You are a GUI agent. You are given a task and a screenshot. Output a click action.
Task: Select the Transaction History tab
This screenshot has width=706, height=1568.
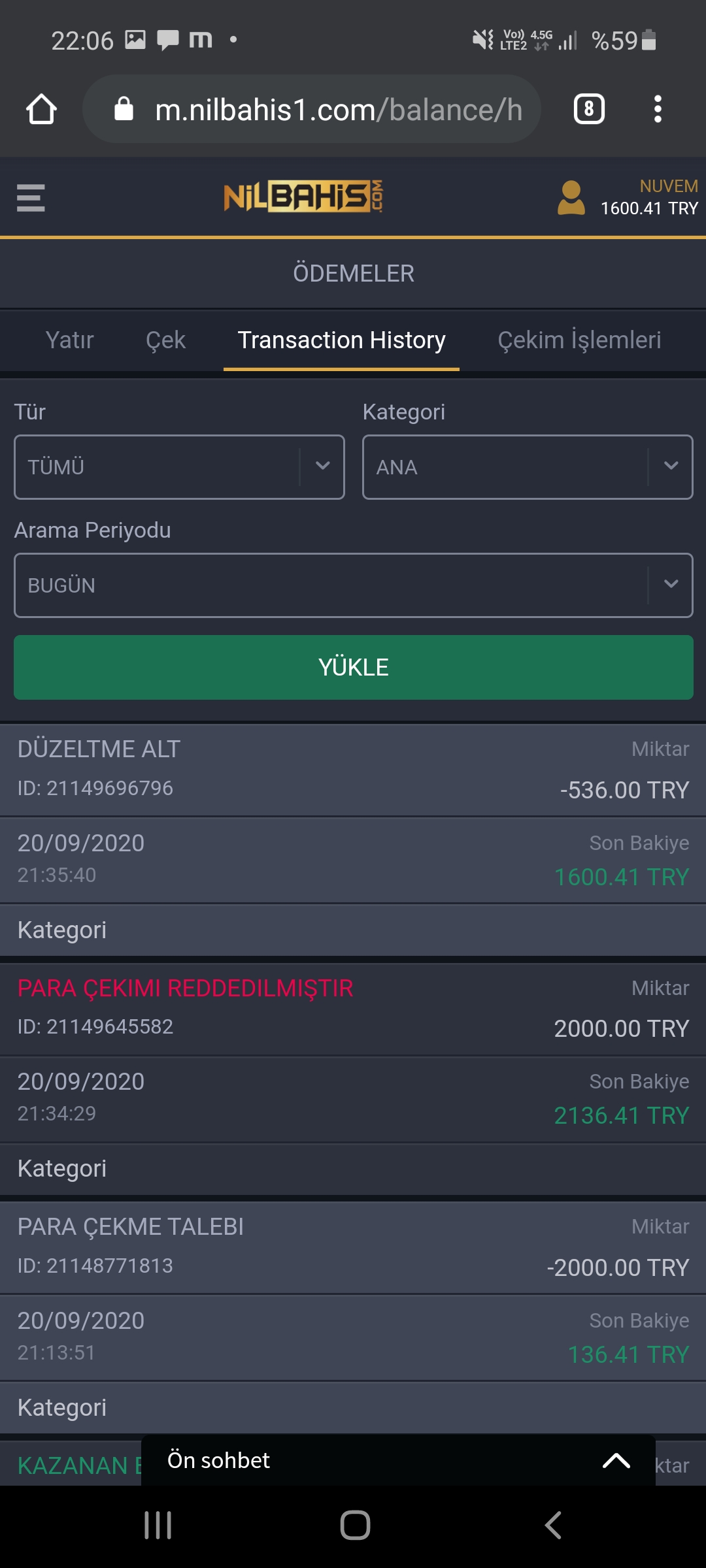(x=341, y=340)
